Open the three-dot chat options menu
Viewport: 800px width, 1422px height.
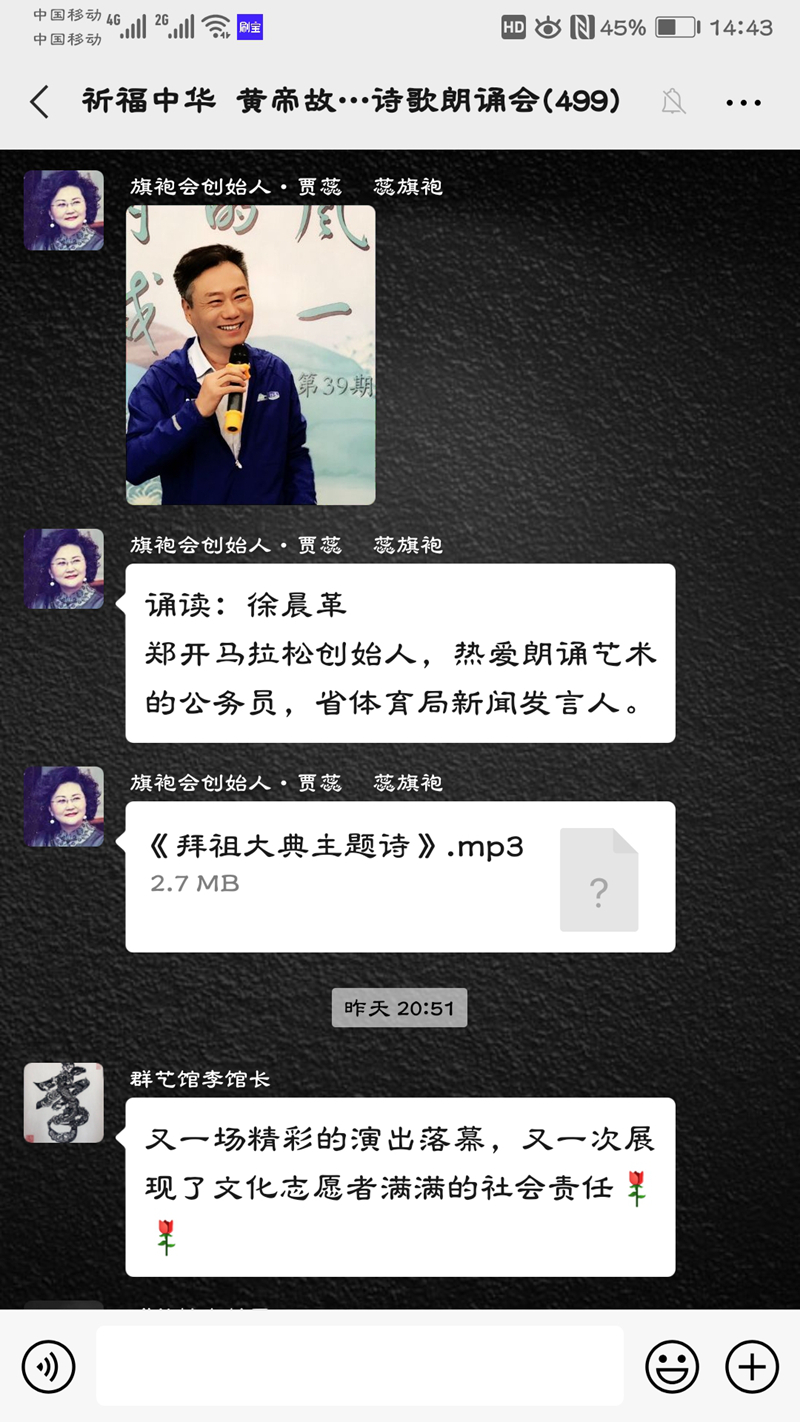743,102
